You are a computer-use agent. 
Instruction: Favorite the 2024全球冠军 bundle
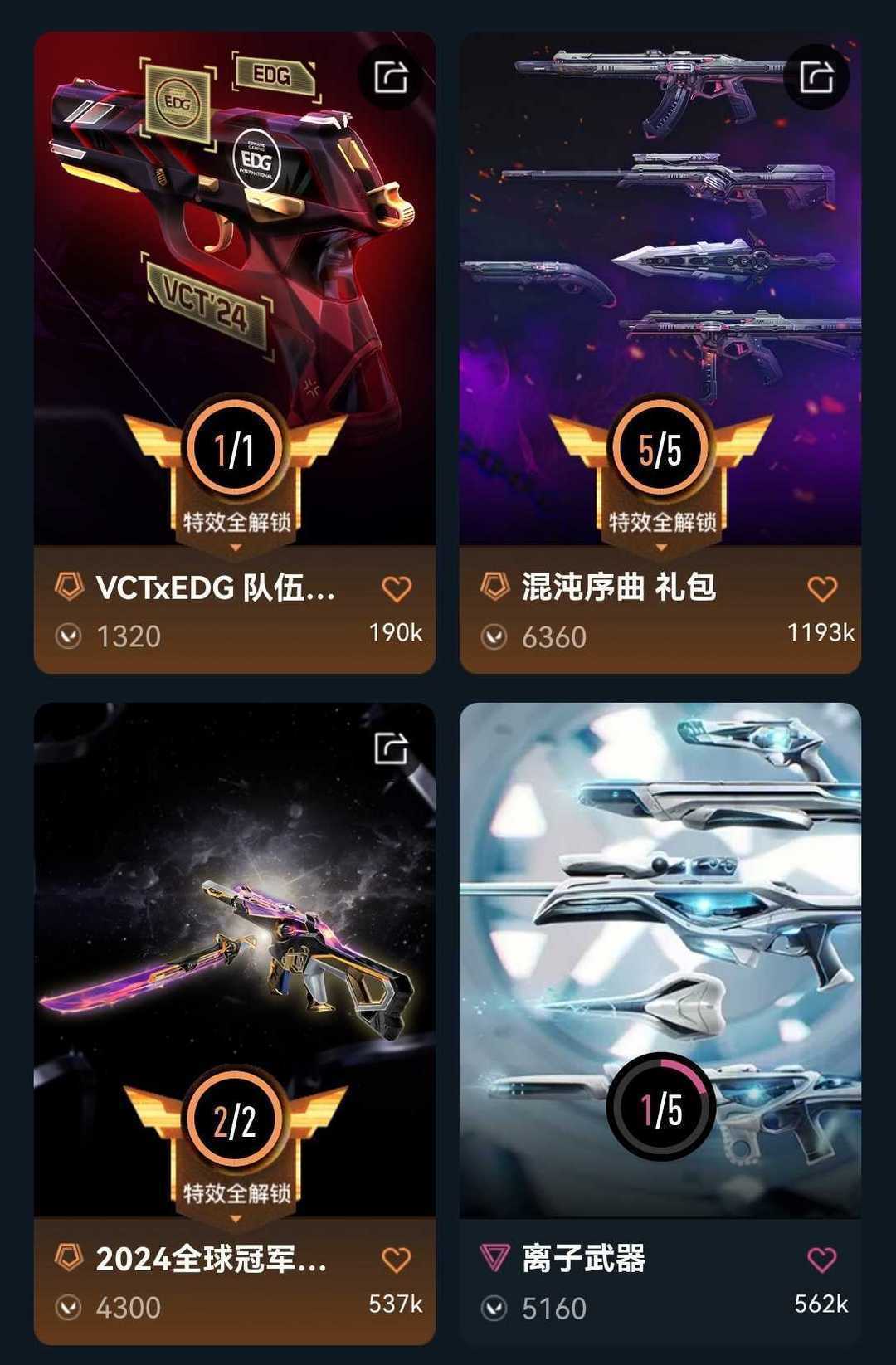pos(397,1260)
